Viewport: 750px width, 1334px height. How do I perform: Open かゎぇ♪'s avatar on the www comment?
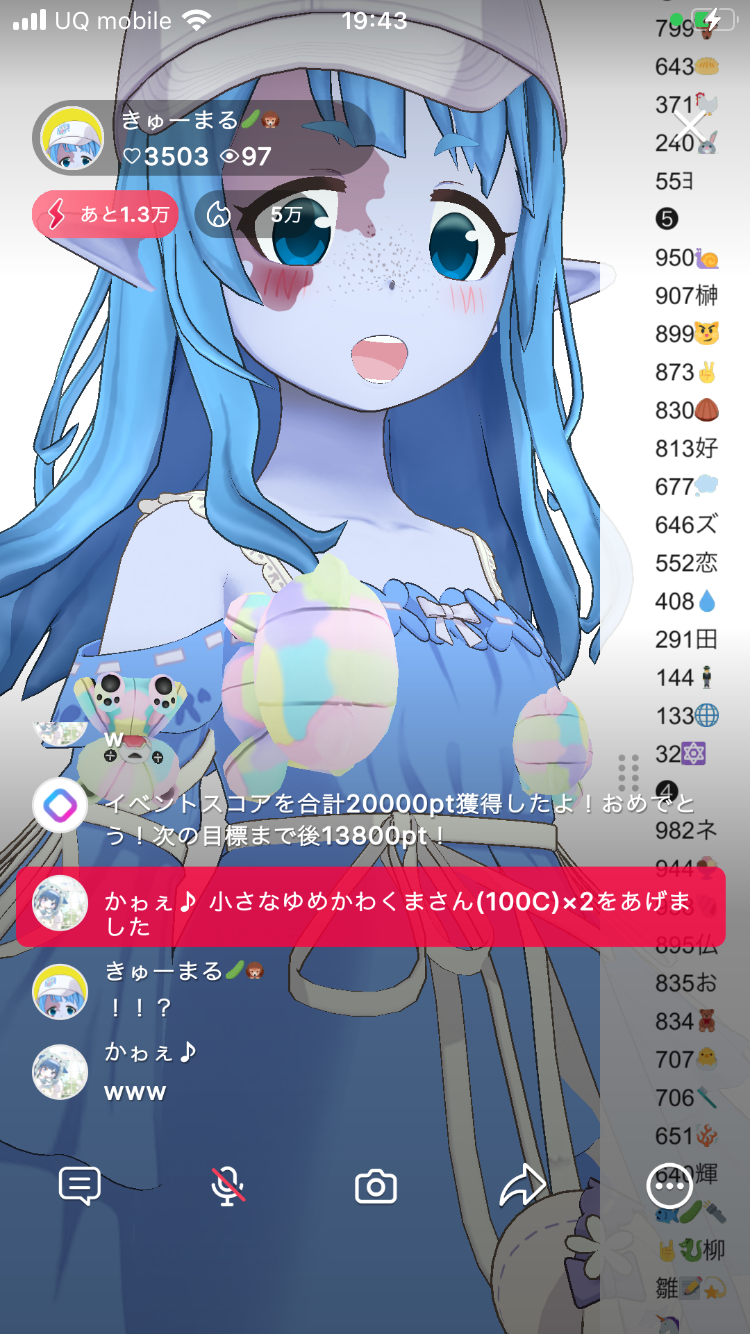60,1072
